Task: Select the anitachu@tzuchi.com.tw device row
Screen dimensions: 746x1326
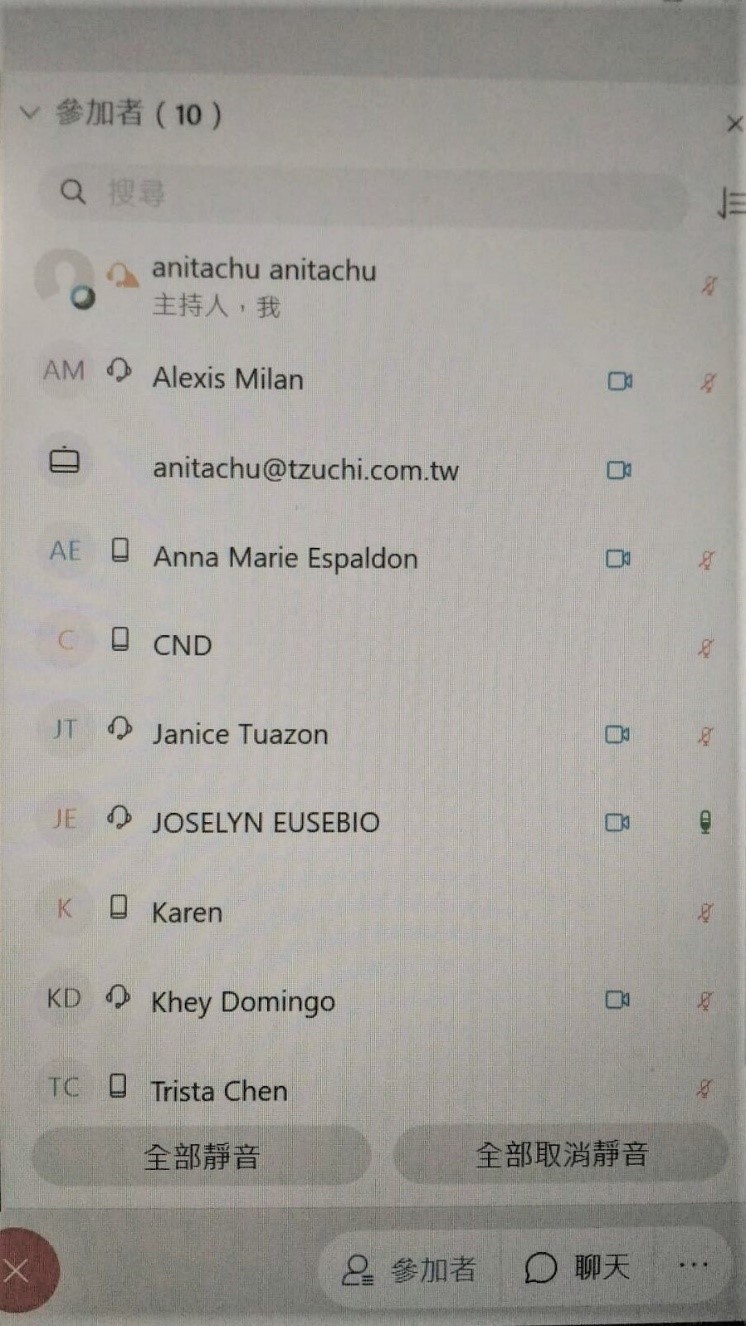Action: [x=305, y=469]
